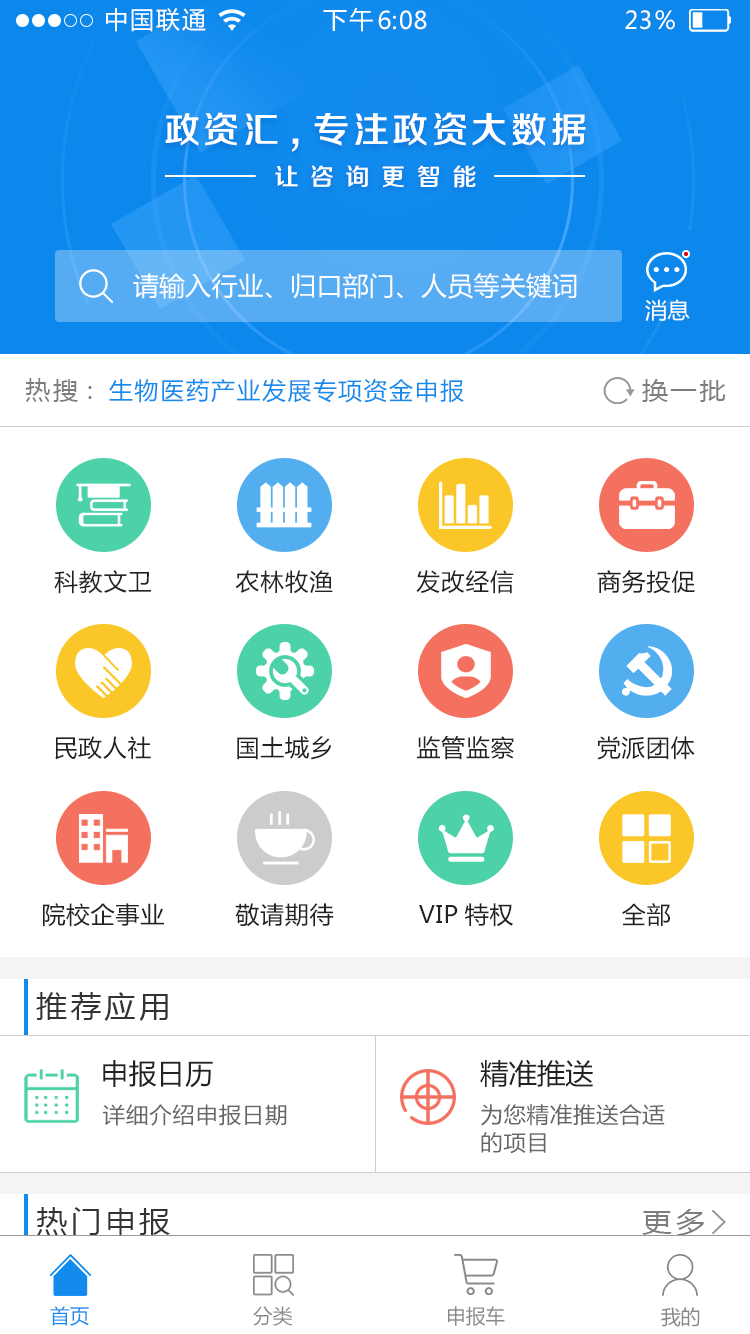This screenshot has height=1334, width=750.
Task: Switch to the 申报车 tab
Action: (x=475, y=1289)
